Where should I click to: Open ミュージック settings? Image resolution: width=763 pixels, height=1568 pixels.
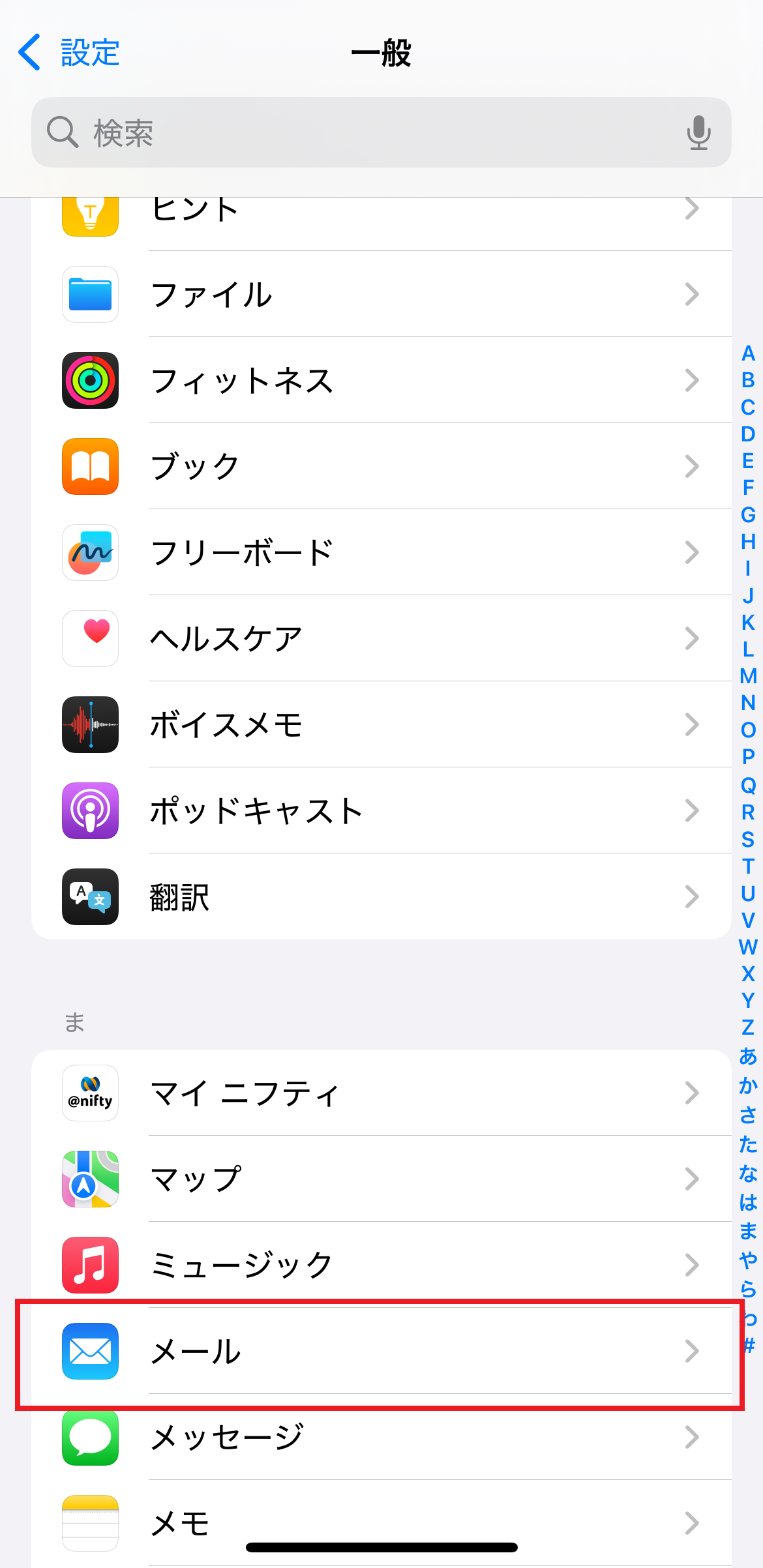381,1265
